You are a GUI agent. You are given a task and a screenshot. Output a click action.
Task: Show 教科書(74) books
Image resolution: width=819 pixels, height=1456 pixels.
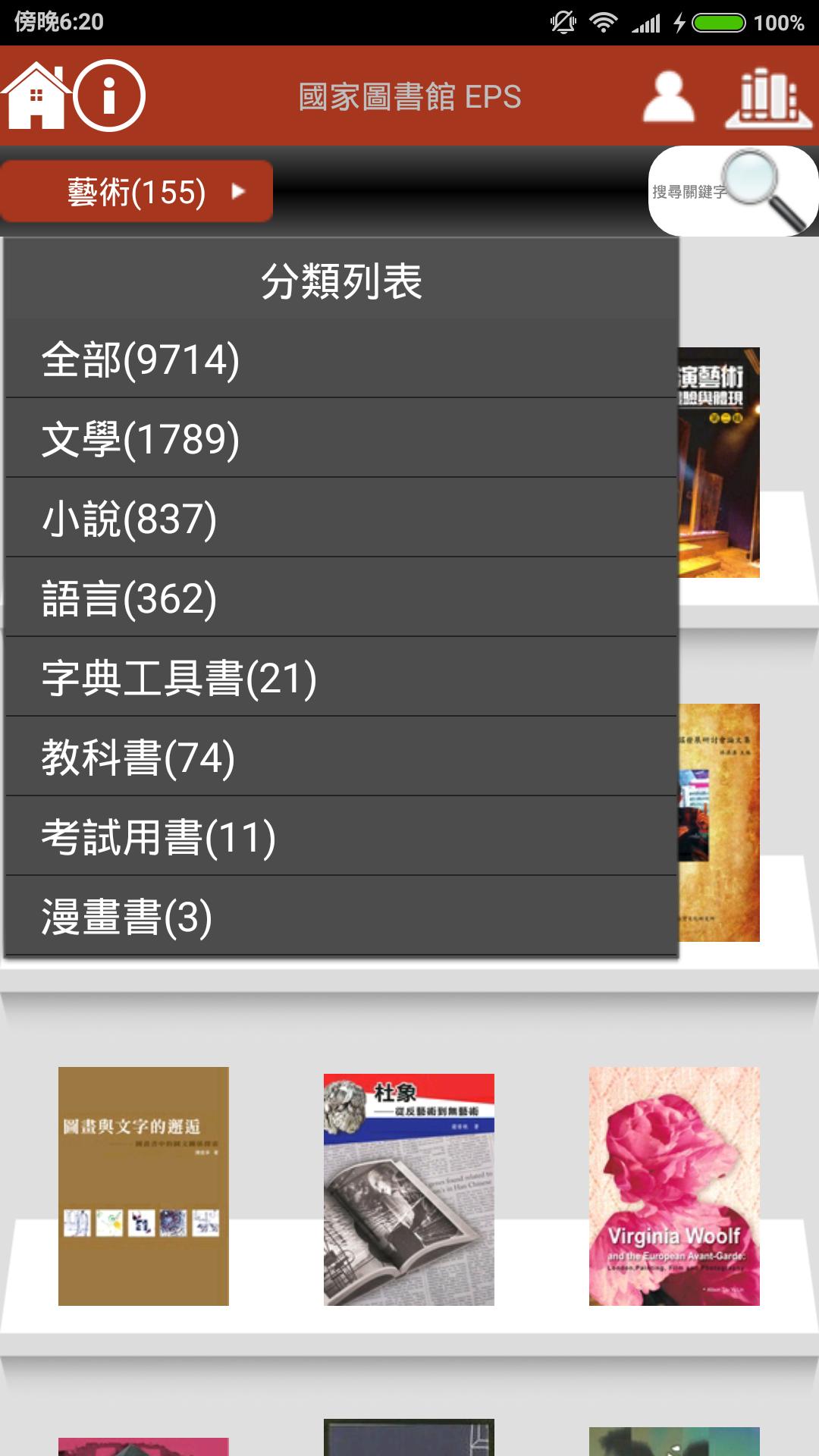pos(341,758)
